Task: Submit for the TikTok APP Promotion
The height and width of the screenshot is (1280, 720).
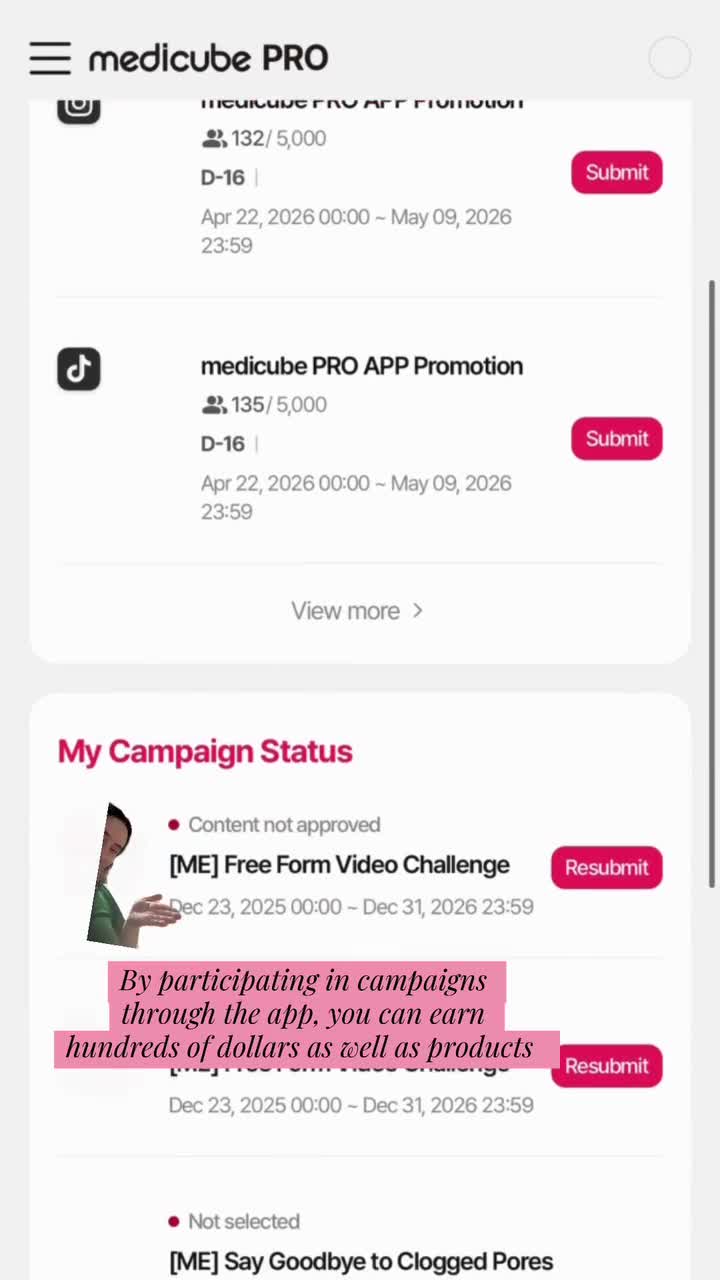Action: [616, 439]
